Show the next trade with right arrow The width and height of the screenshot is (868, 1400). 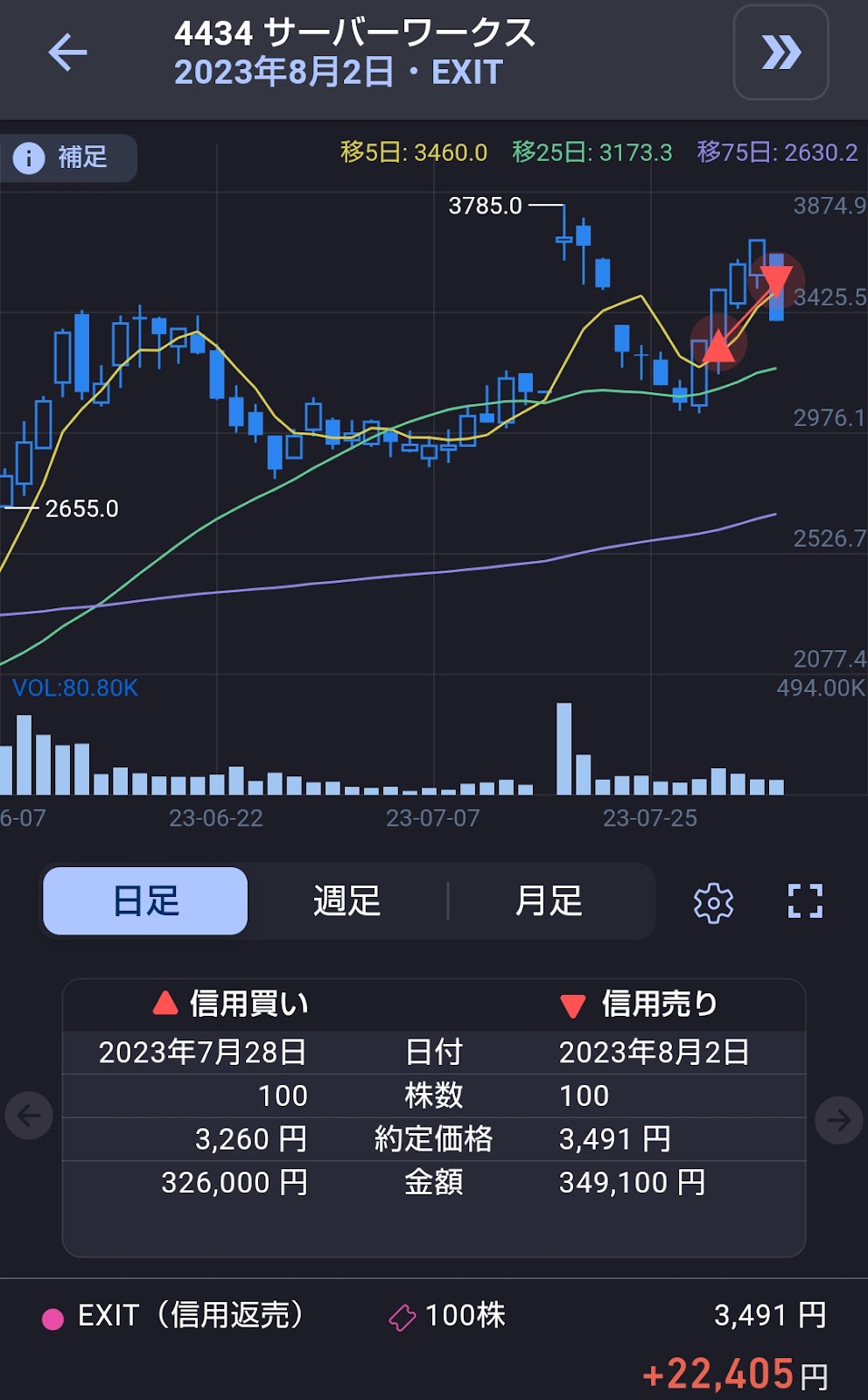click(x=838, y=1118)
